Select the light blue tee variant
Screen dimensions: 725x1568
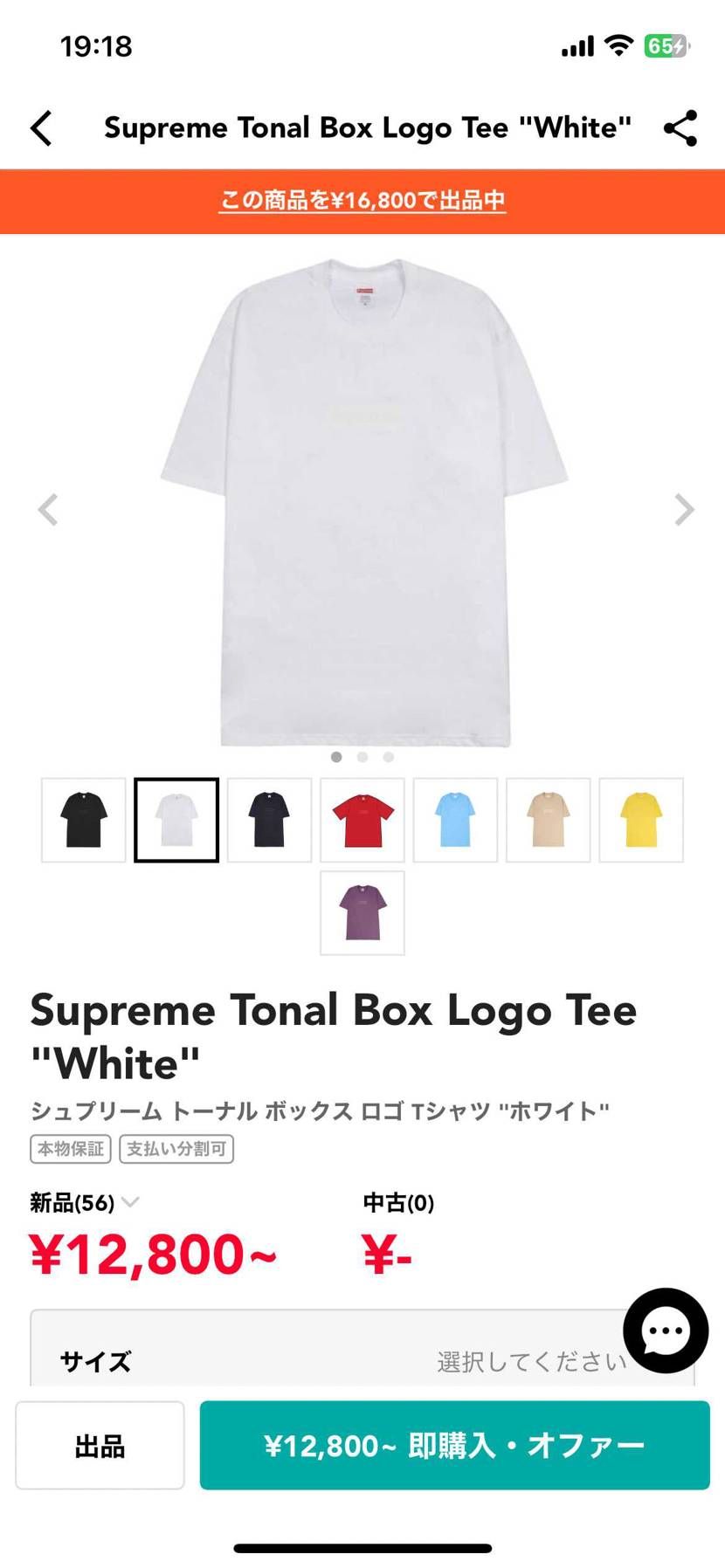[x=455, y=820]
